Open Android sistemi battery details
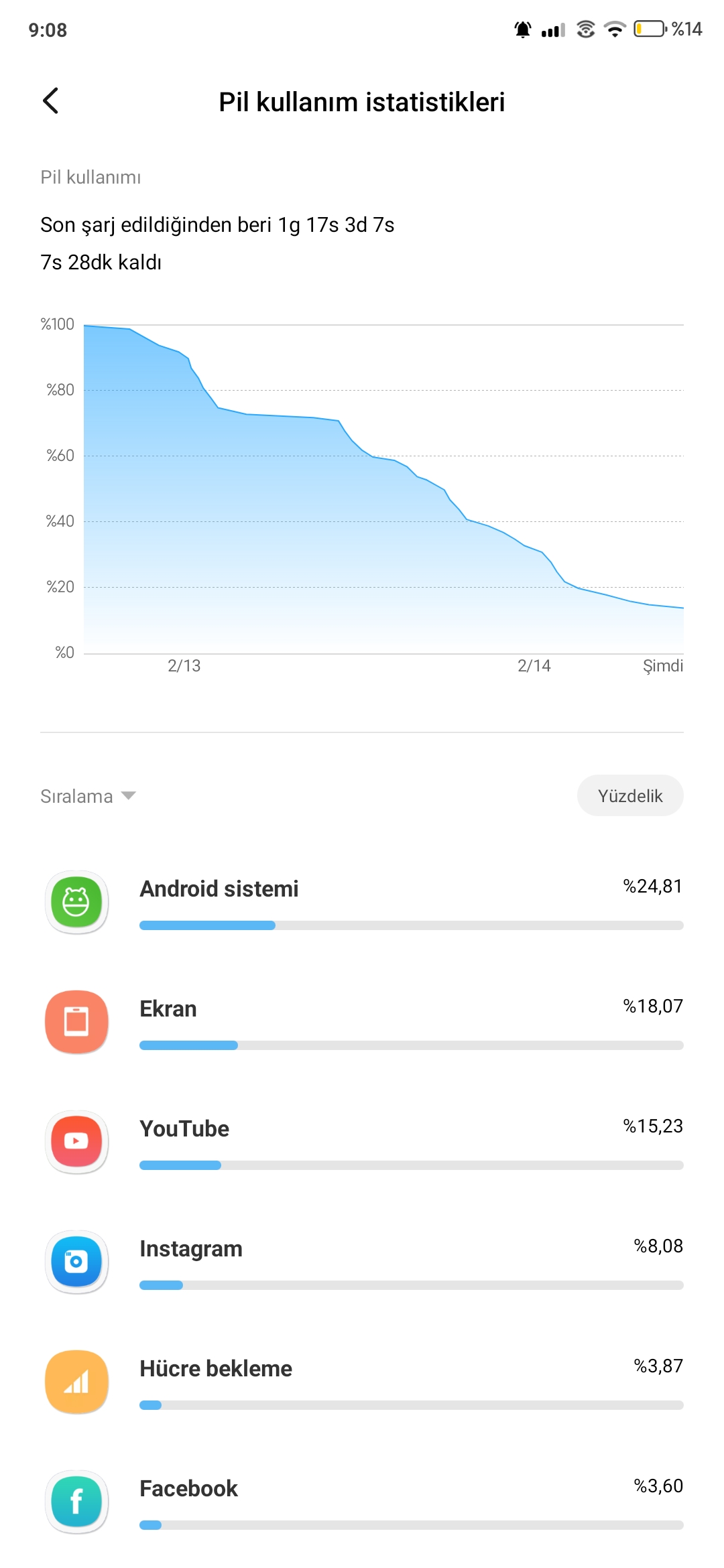Screen dimensions: 724x1568 pos(362,902)
